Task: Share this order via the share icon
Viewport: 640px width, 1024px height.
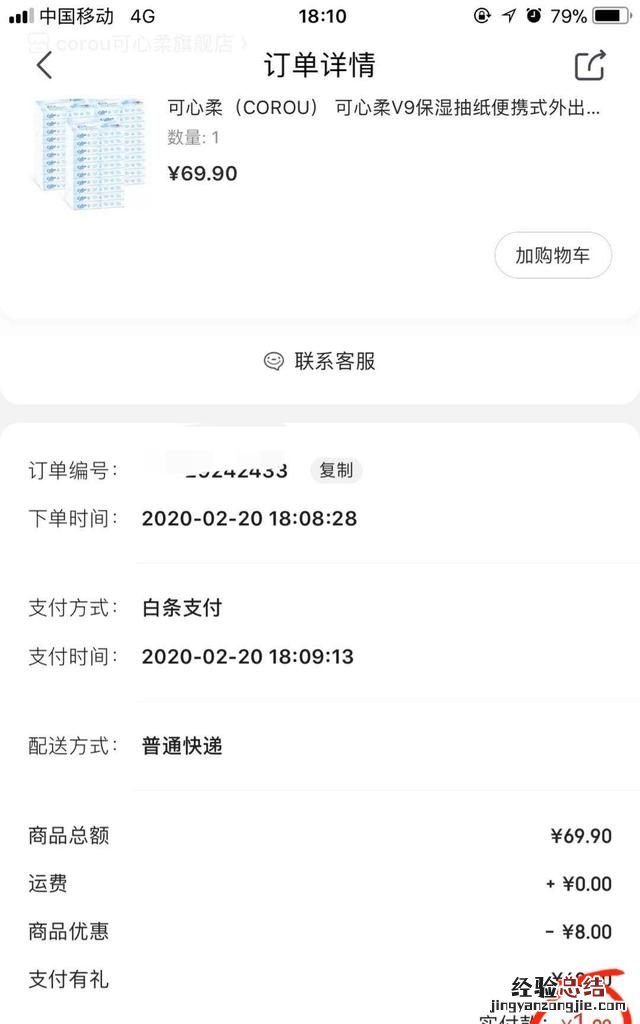Action: coord(590,66)
